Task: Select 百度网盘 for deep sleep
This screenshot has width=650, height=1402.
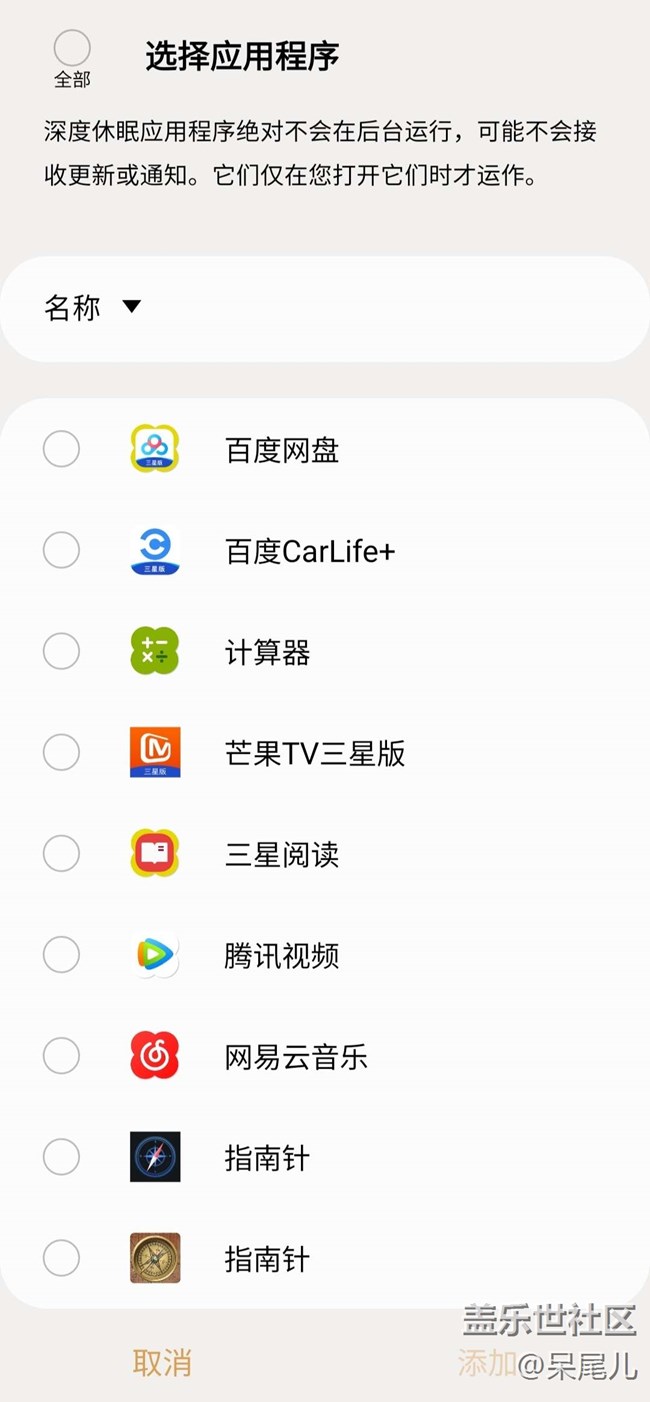Action: (61, 449)
